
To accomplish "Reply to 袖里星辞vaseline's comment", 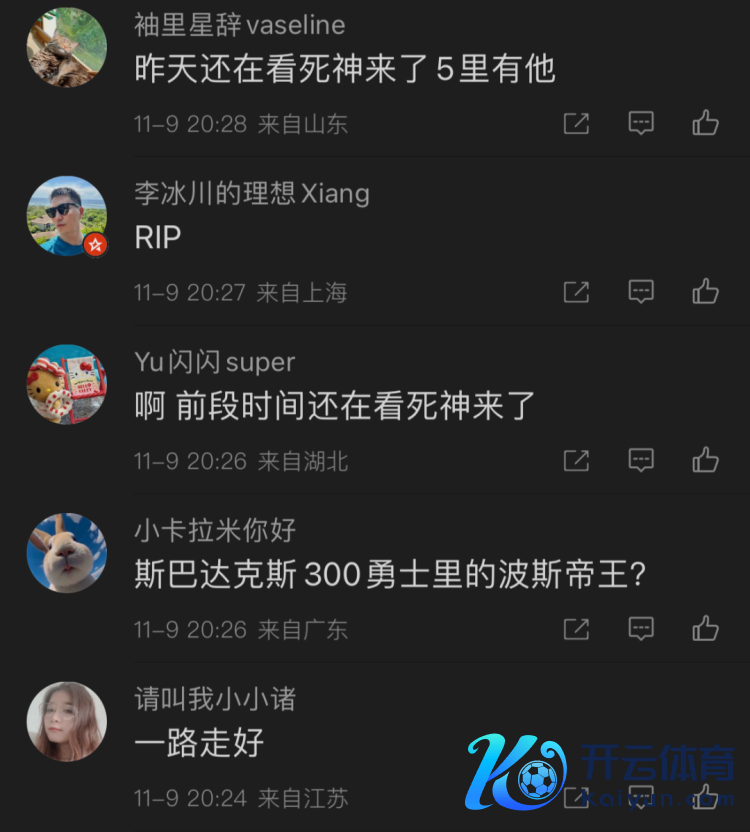I will (x=641, y=123).
